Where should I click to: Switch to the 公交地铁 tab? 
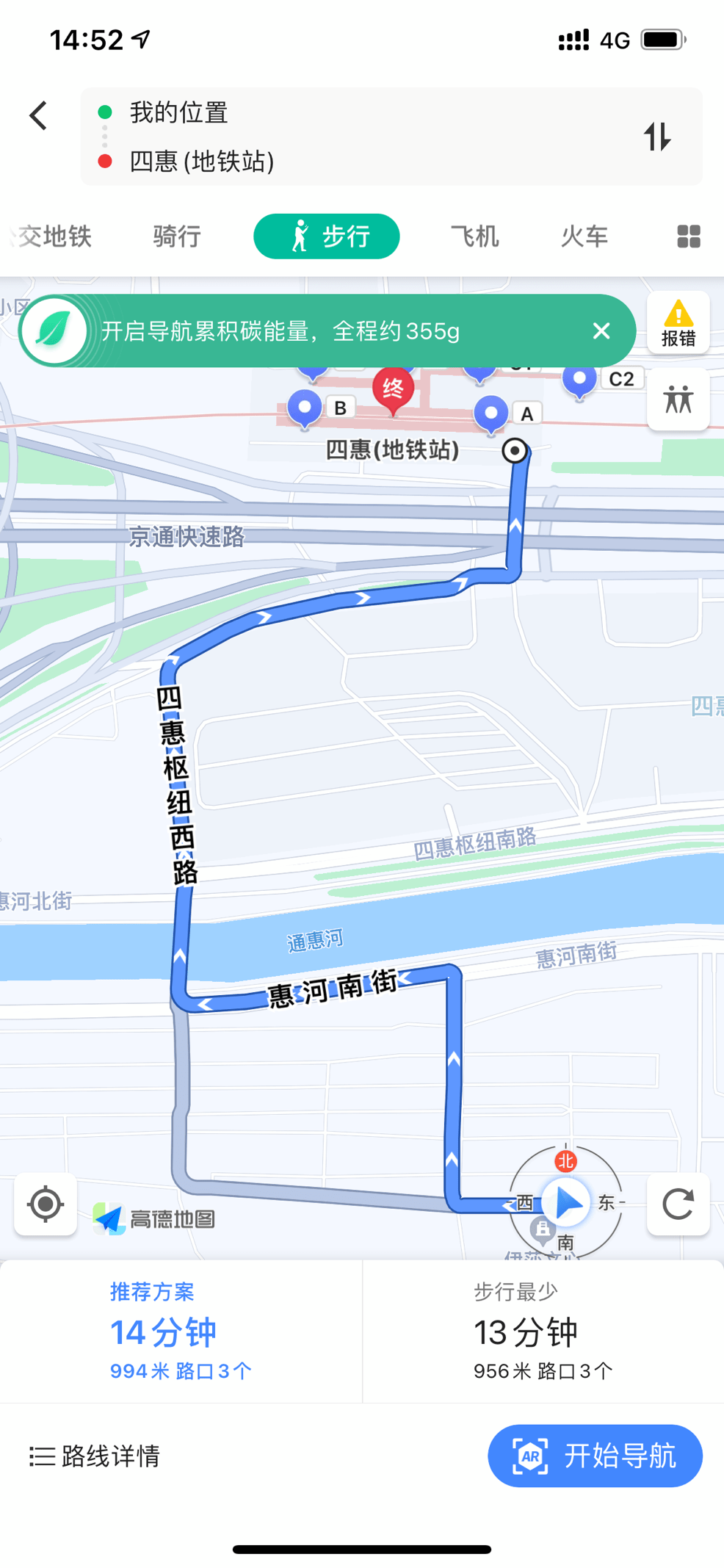(51, 236)
